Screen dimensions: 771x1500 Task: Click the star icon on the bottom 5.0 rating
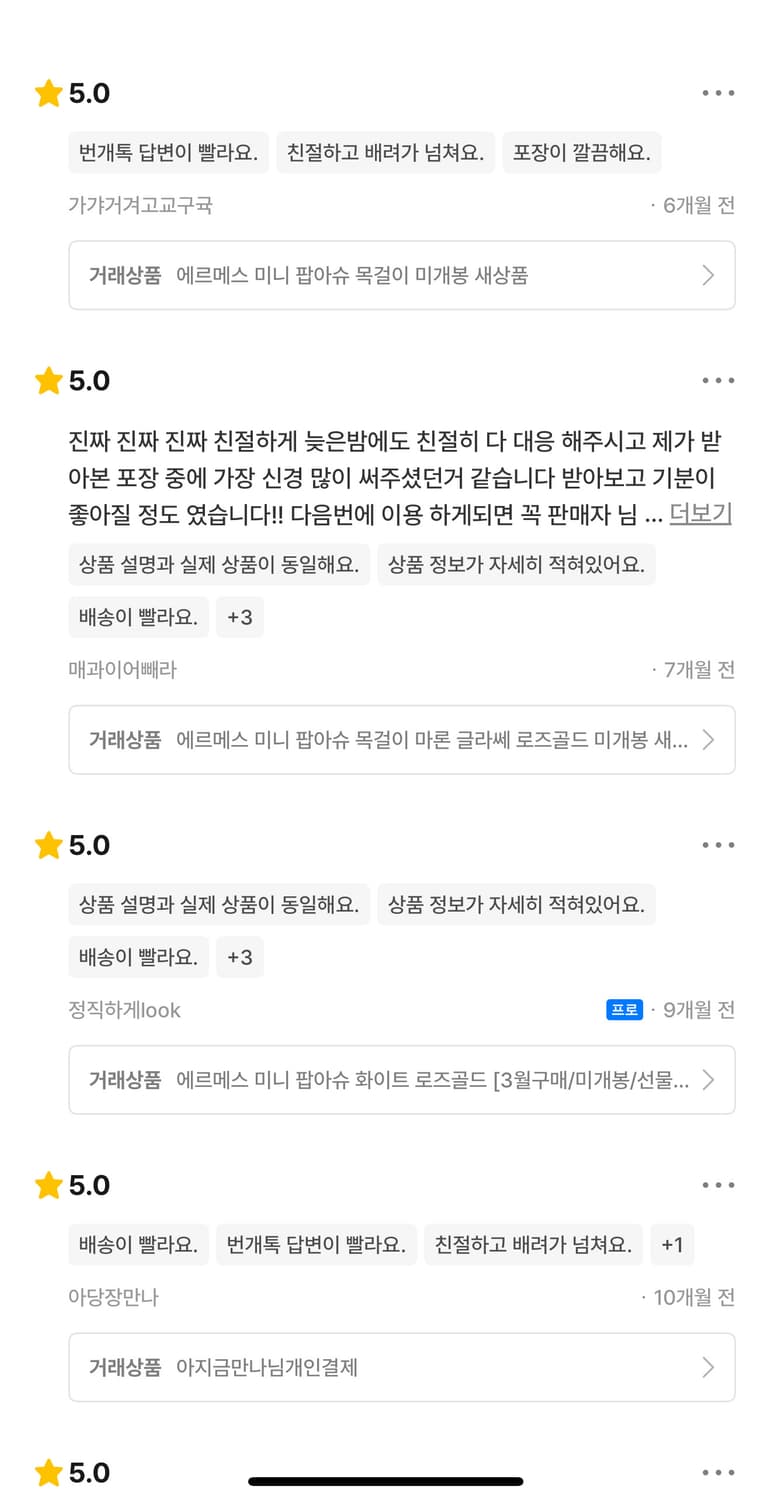pyautogui.click(x=47, y=1473)
